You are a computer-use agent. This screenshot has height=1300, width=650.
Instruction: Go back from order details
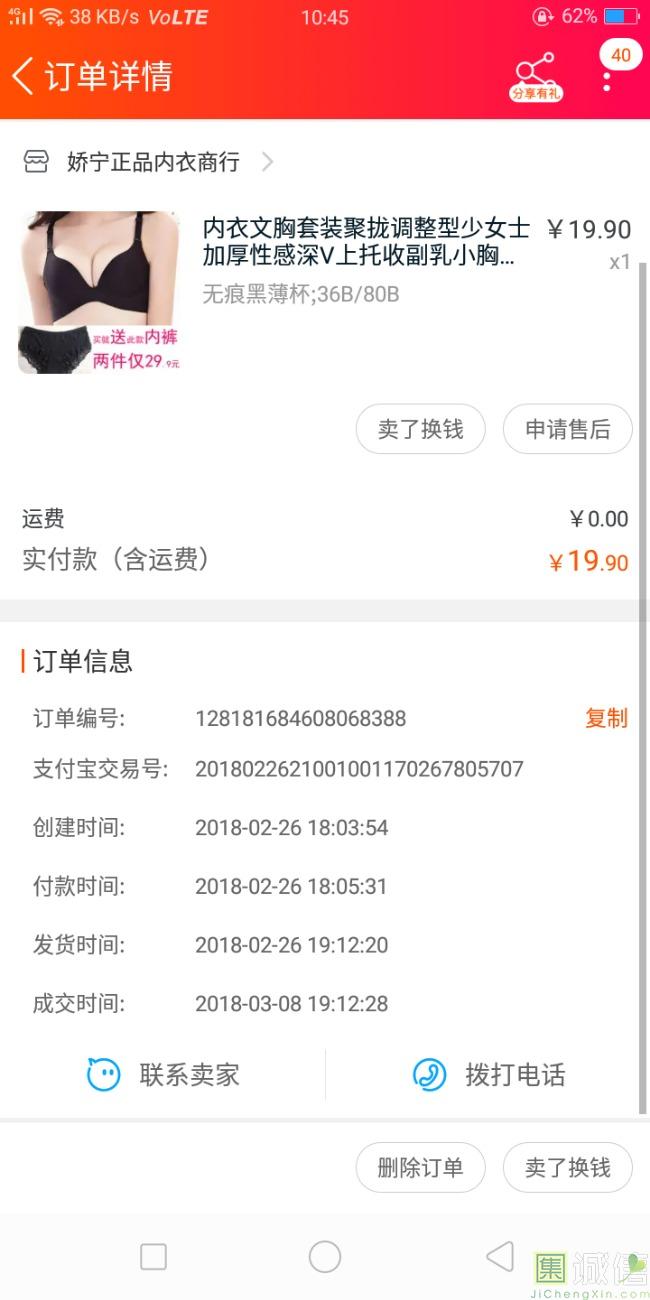tap(24, 76)
